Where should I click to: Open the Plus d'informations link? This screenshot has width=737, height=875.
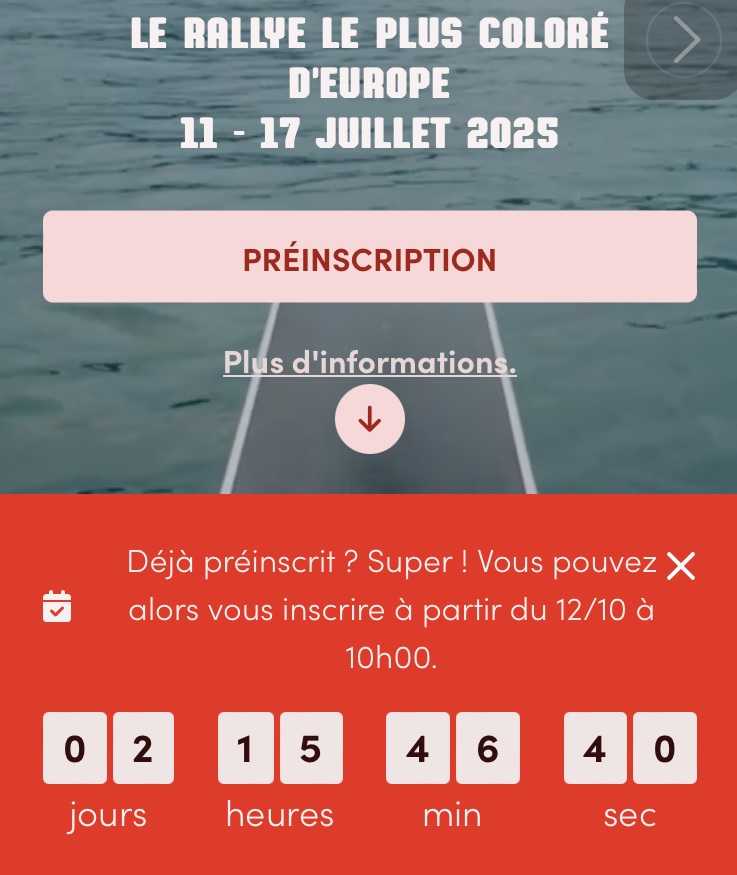coord(369,362)
